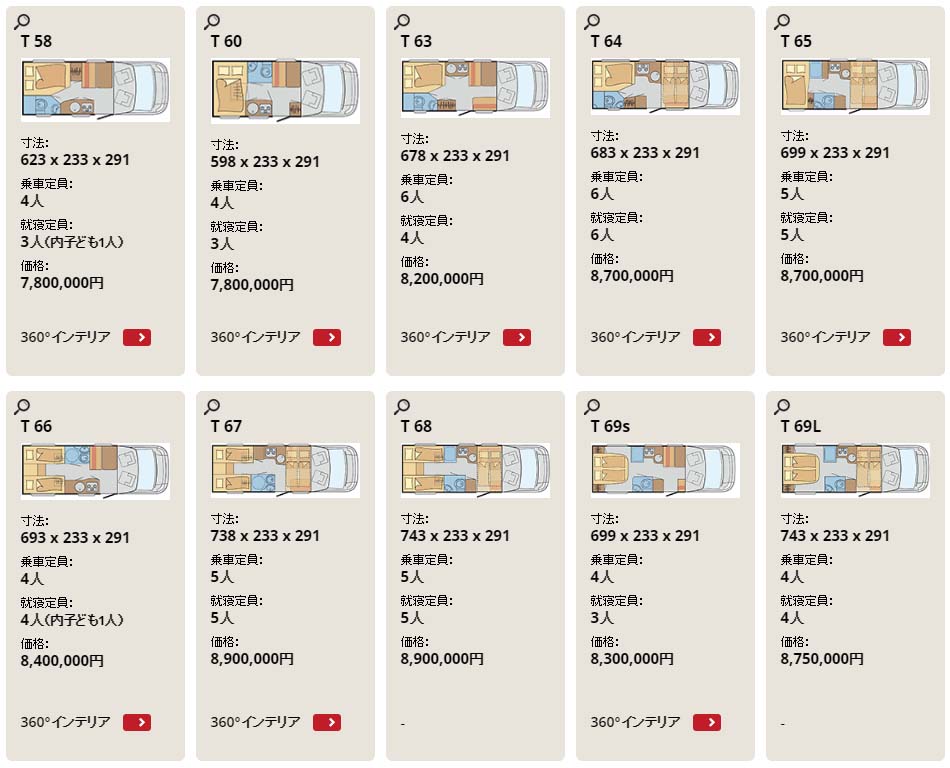
Task: Show the 360°インテリア for T 65
Action: 897,338
